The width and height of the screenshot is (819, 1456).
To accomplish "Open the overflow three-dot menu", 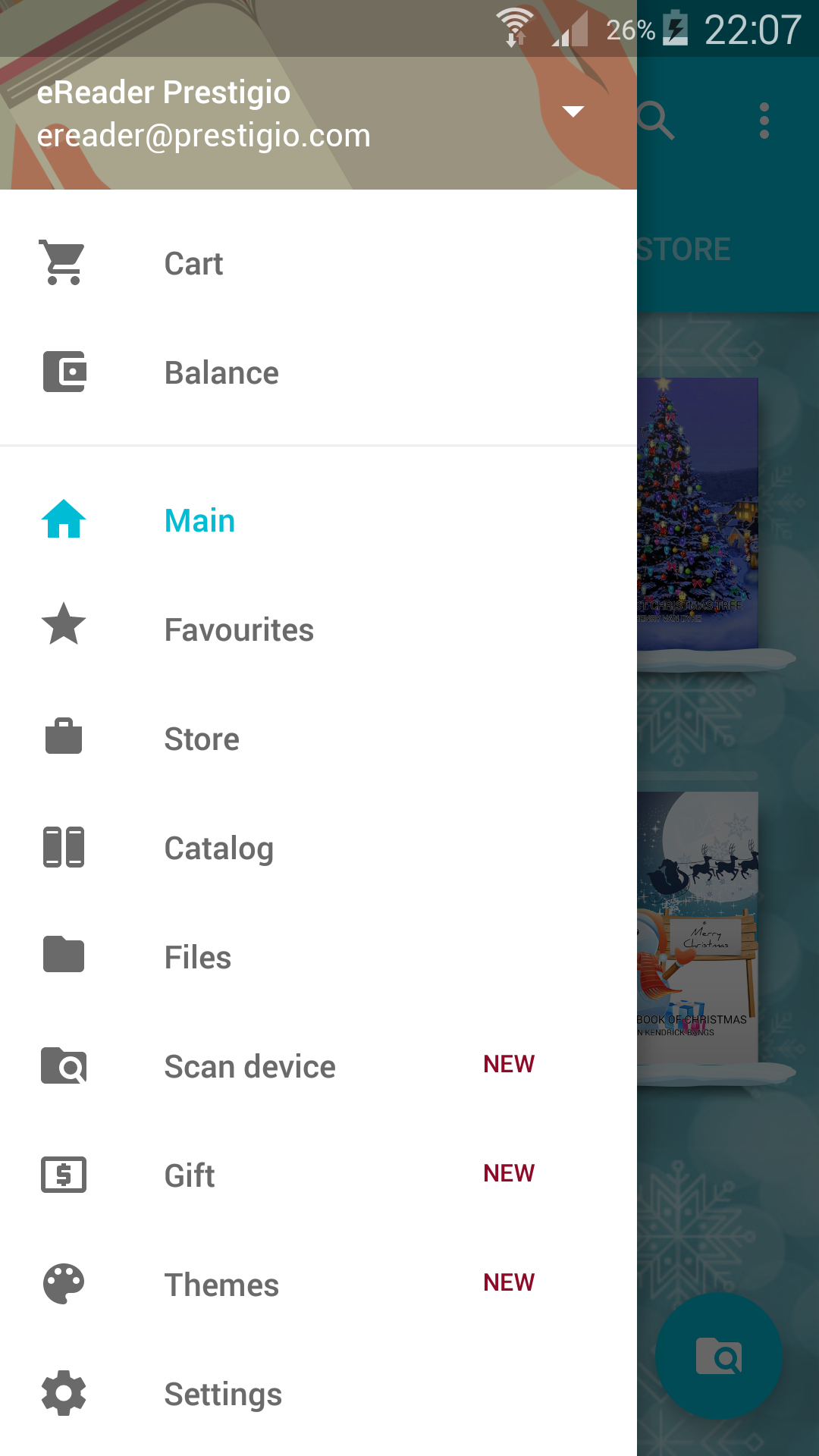I will [x=764, y=120].
